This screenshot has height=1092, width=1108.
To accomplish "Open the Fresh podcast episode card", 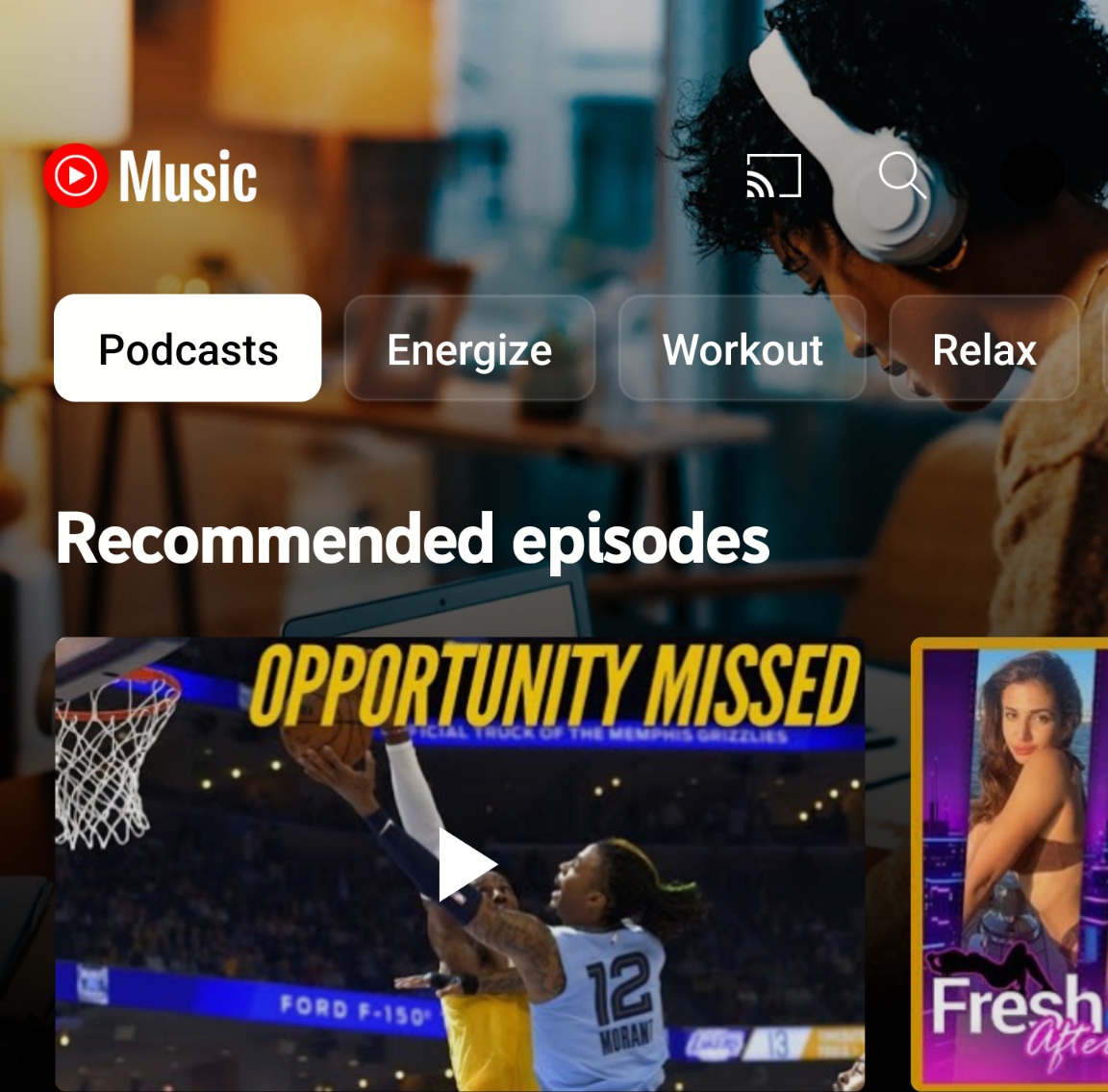I will (x=1010, y=864).
